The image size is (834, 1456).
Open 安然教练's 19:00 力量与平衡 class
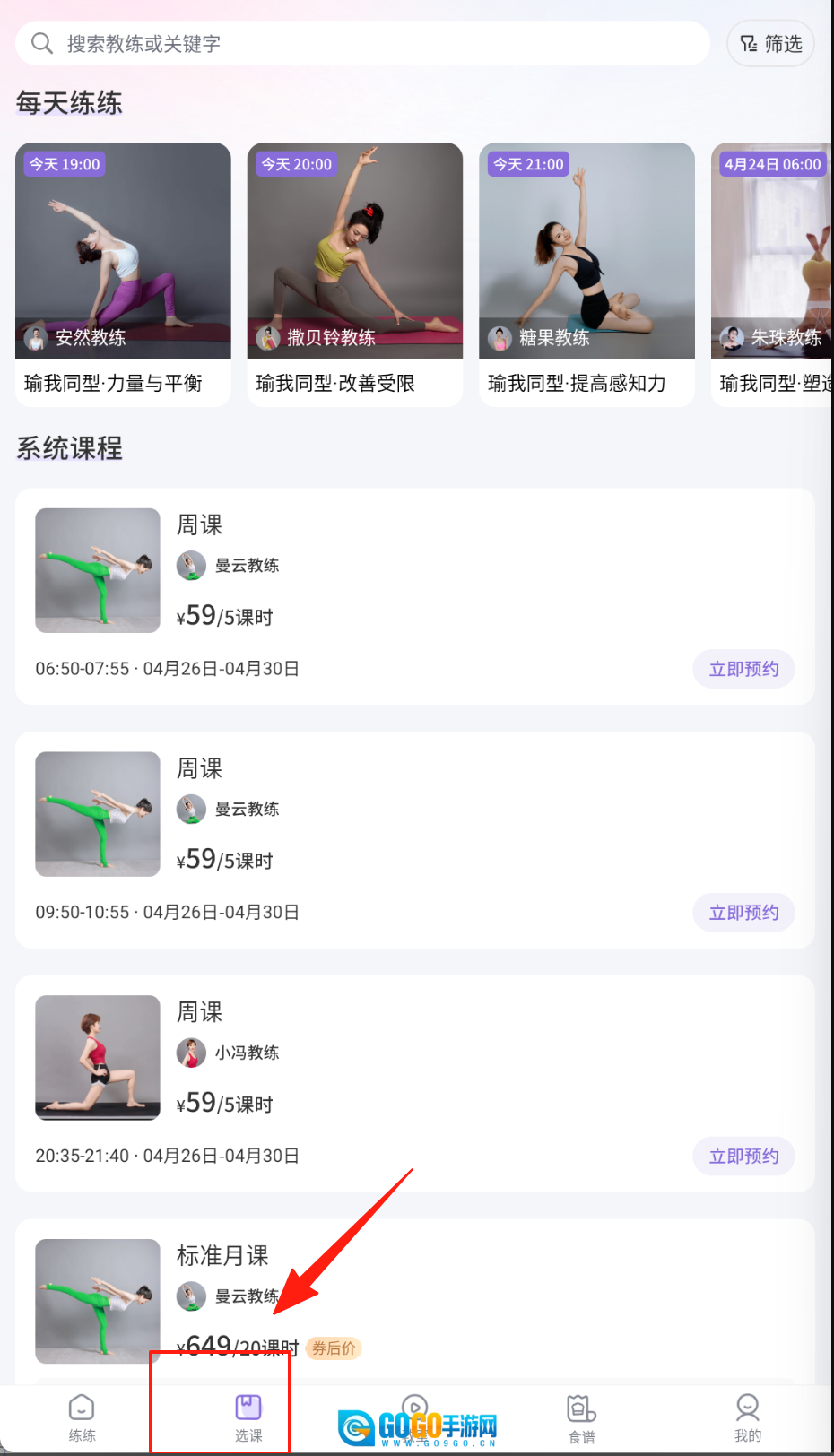pyautogui.click(x=123, y=273)
